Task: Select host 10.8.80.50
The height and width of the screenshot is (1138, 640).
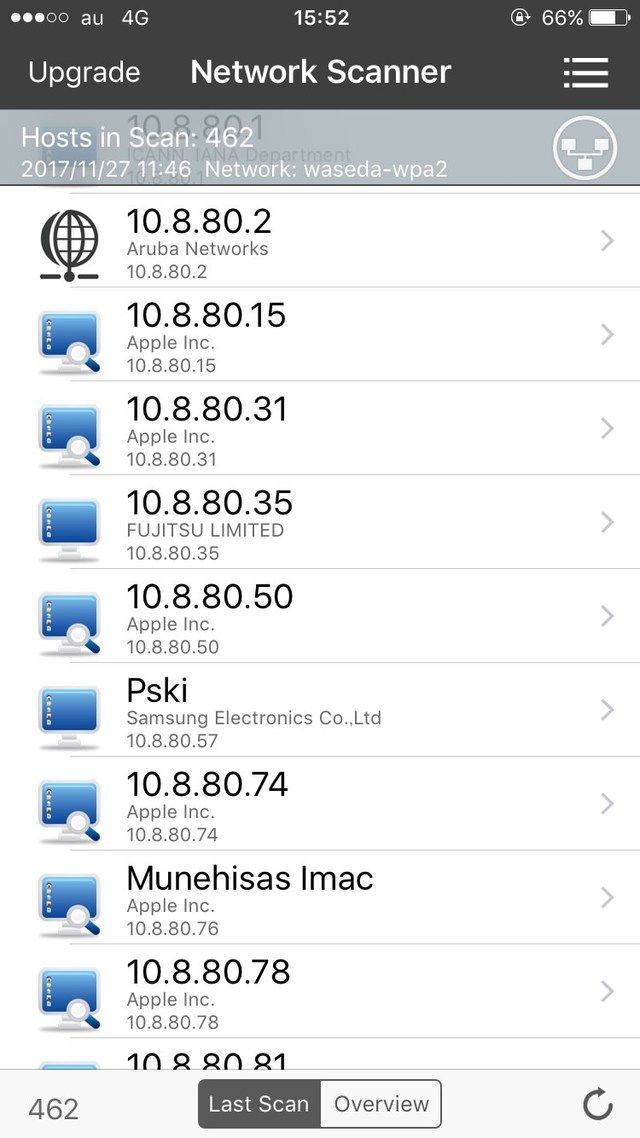Action: [320, 615]
